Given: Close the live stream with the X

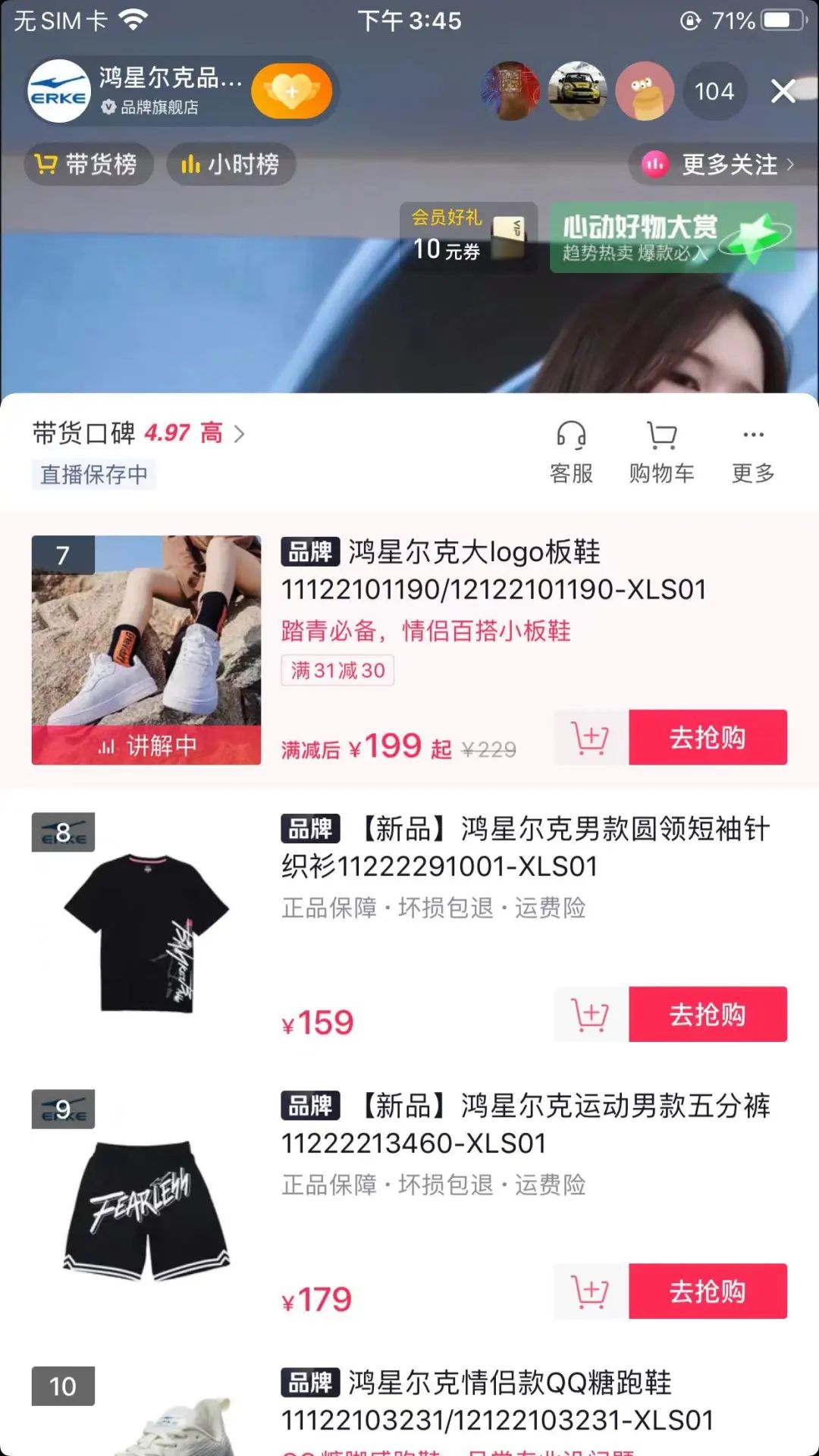Looking at the screenshot, I should click(783, 91).
